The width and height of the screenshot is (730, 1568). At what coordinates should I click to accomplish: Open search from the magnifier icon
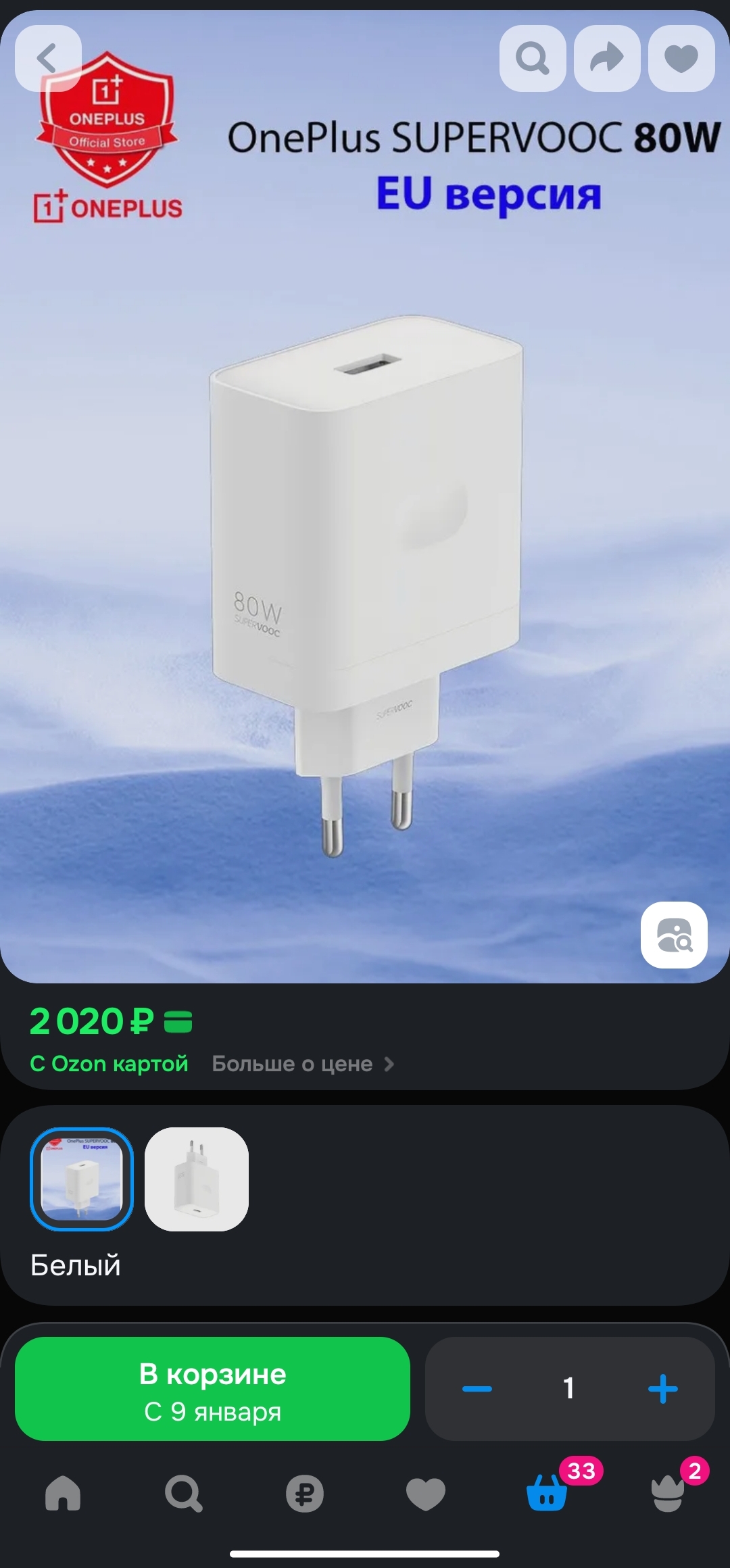533,58
